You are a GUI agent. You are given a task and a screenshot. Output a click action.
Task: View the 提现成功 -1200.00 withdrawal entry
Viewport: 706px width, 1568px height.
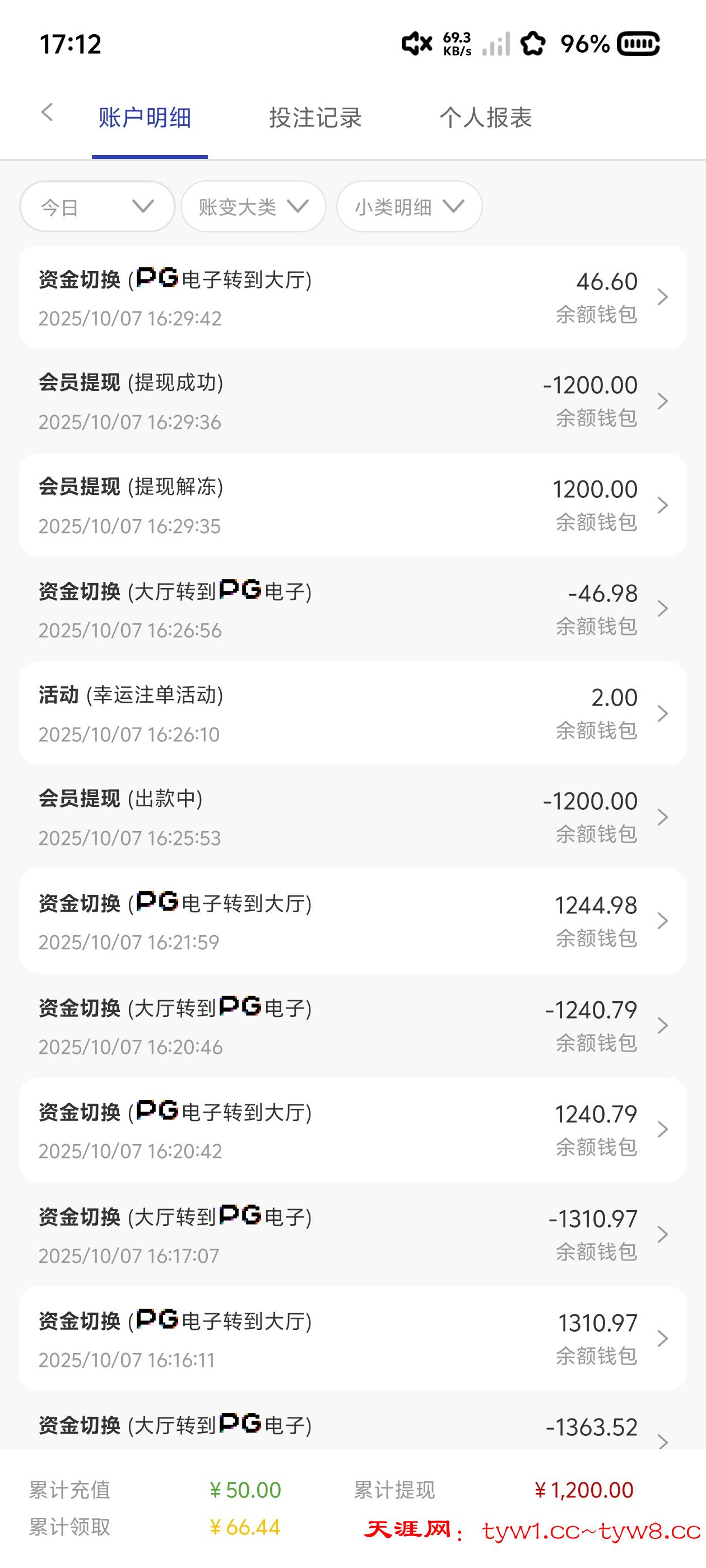[352, 401]
